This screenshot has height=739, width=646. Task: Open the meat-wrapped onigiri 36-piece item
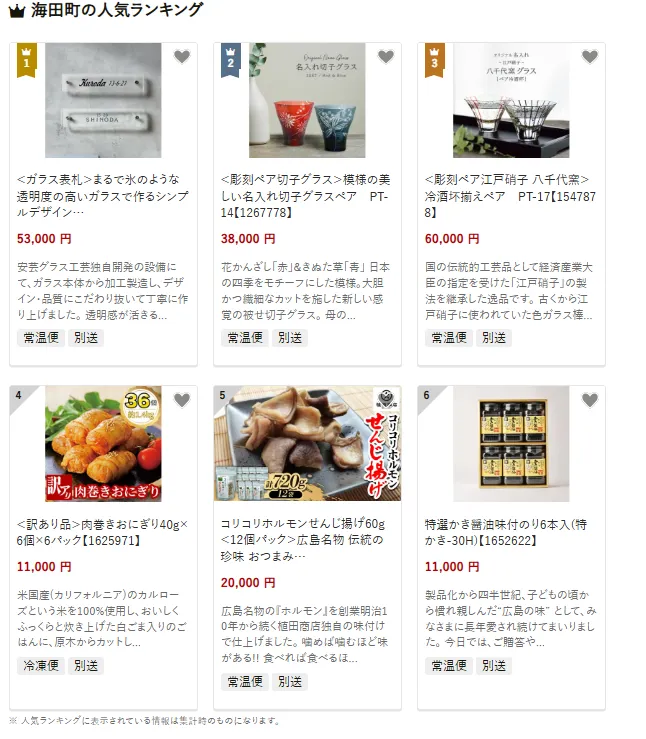pyautogui.click(x=103, y=531)
